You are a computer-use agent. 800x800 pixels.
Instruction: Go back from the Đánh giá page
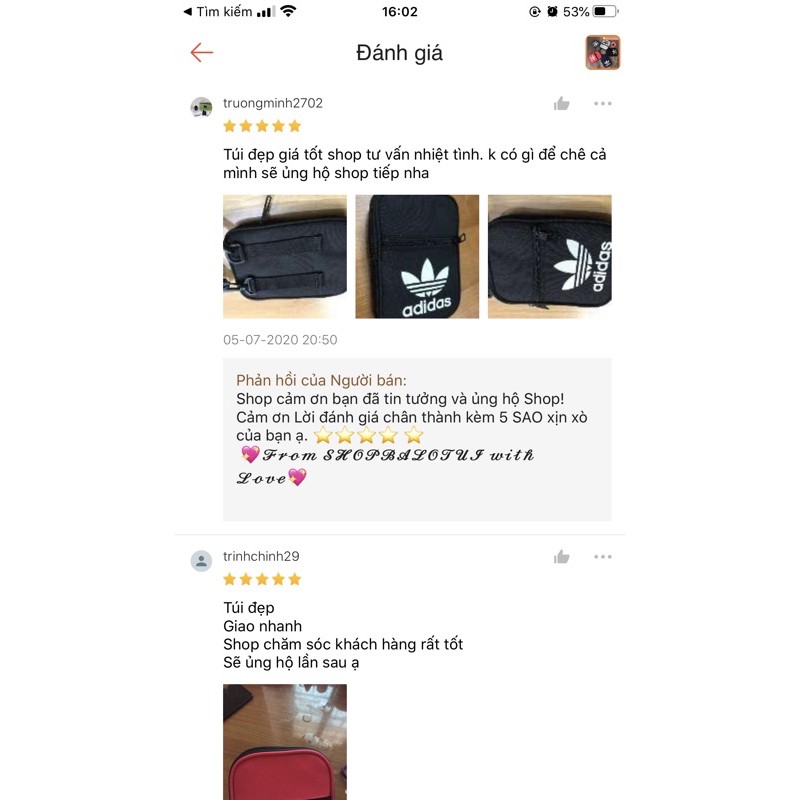tap(202, 53)
